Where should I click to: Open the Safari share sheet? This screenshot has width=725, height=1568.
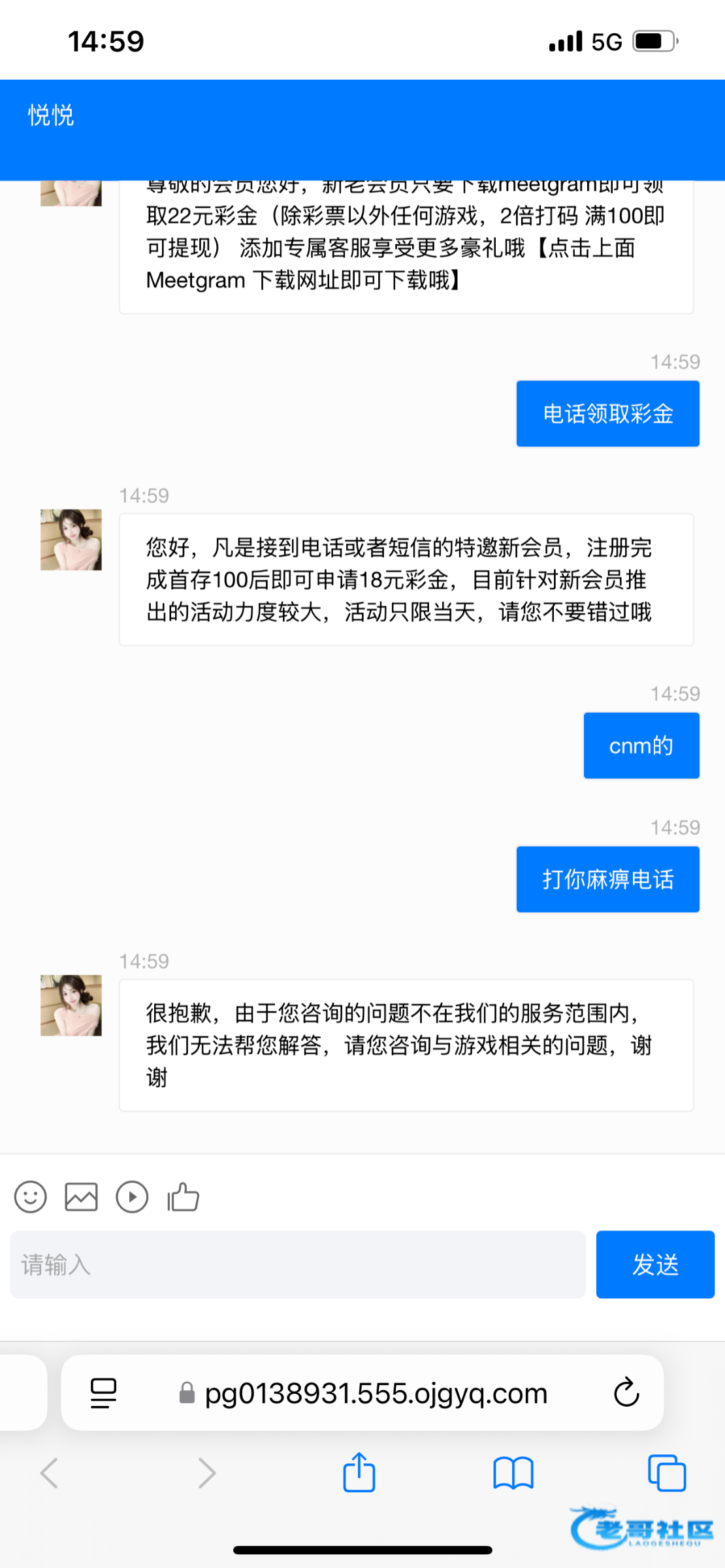point(359,1473)
